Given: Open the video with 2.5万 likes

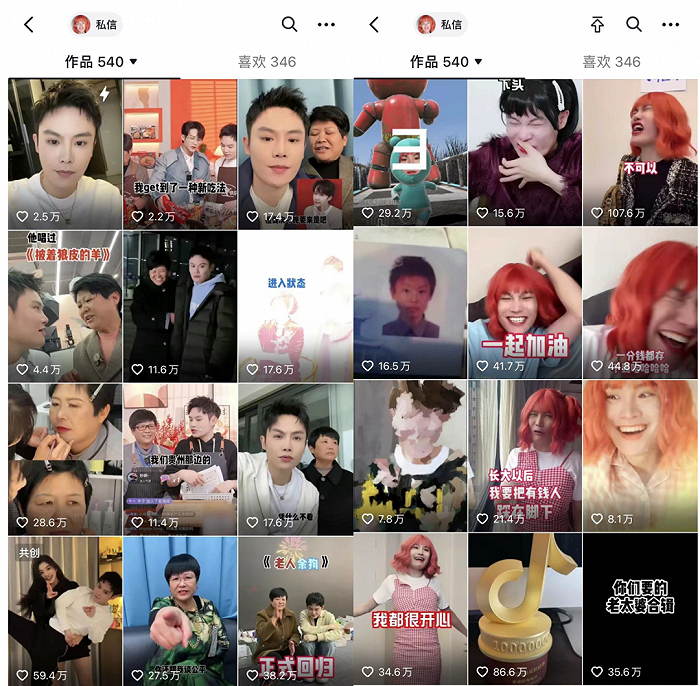Looking at the screenshot, I should 64,153.
